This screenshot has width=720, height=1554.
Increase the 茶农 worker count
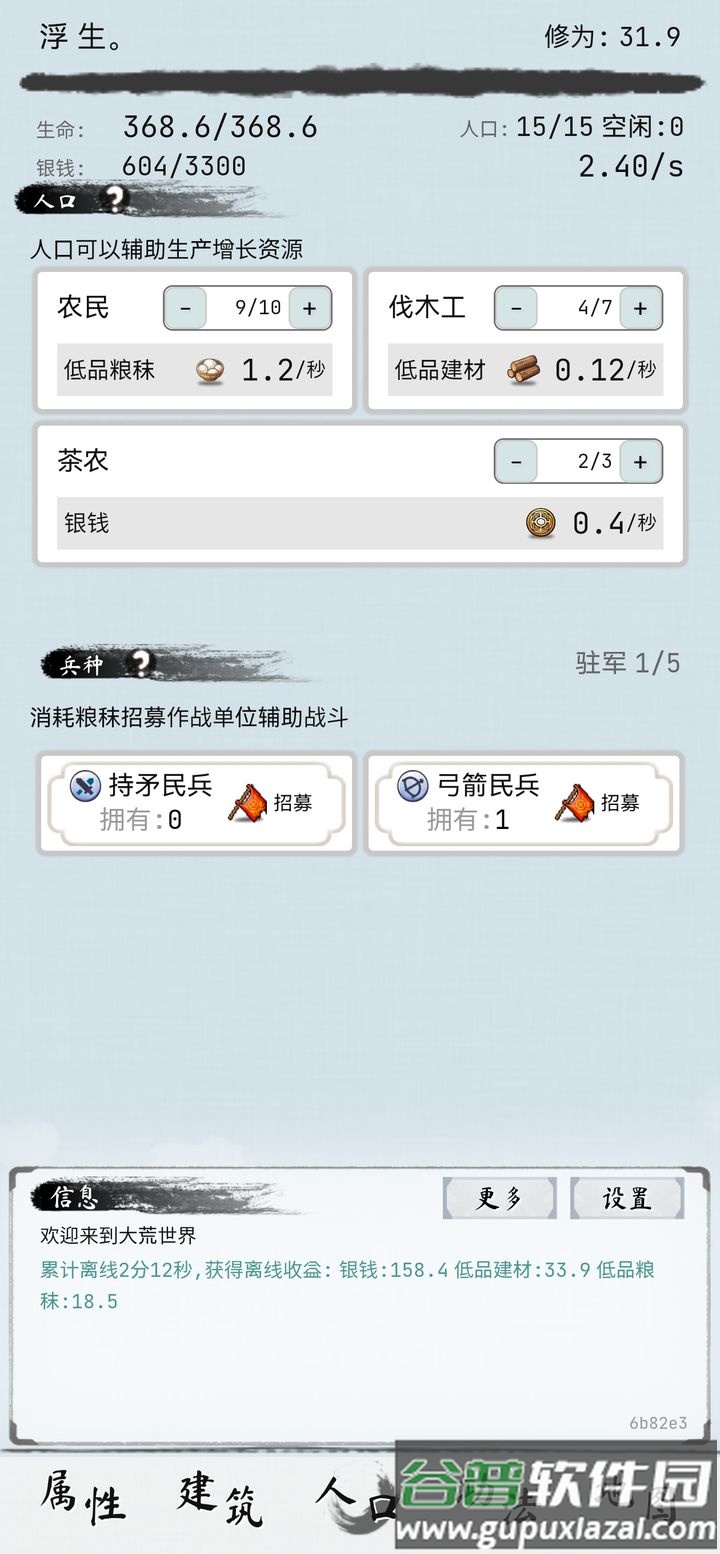pos(640,462)
